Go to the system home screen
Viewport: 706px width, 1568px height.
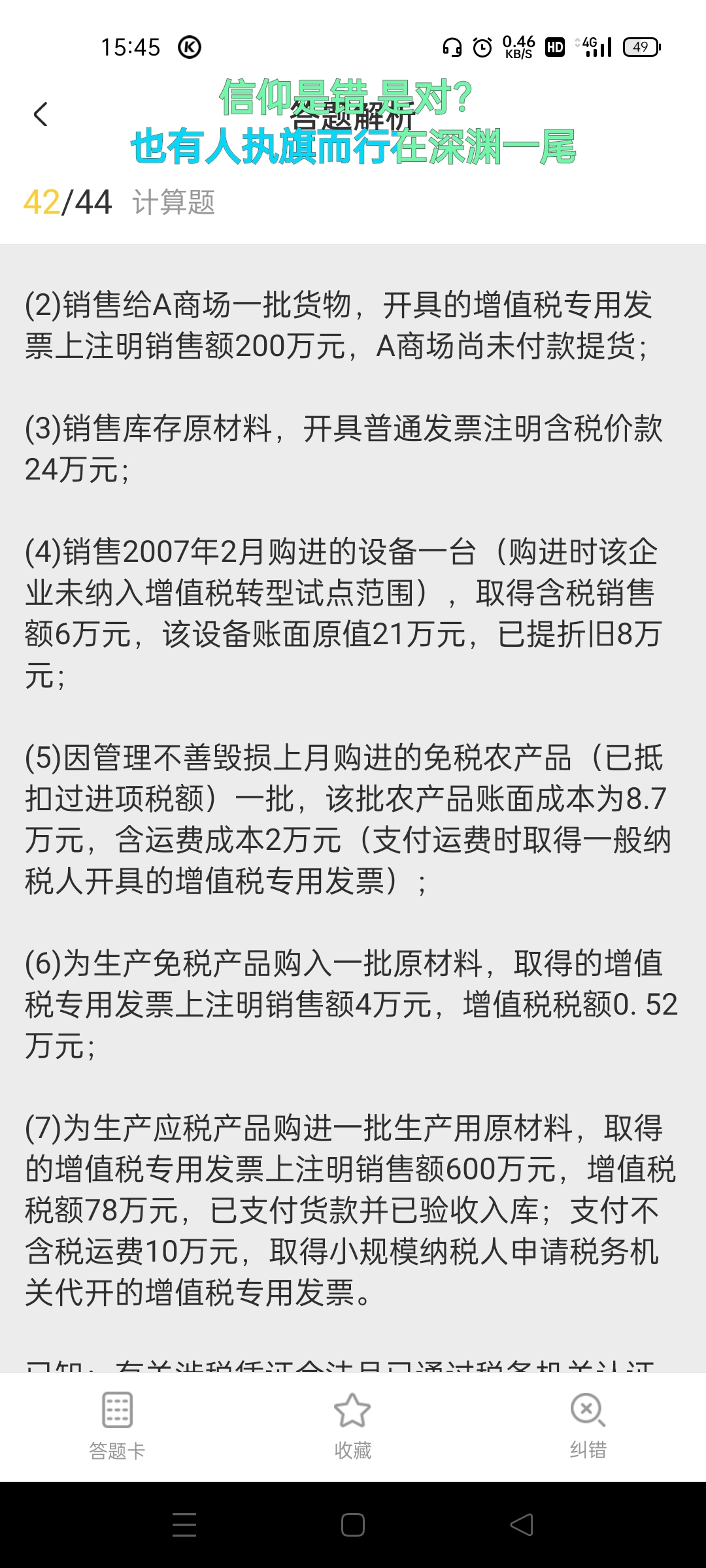tap(353, 1525)
